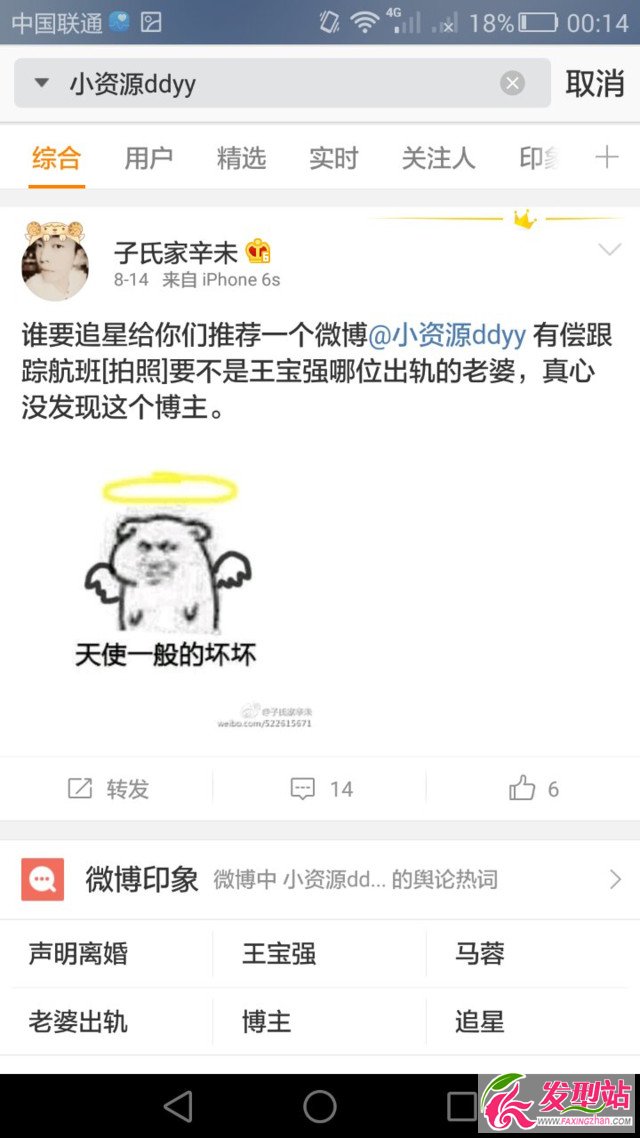This screenshot has height=1138, width=640.
Task: Switch to the 用户 tab
Action: 148,158
